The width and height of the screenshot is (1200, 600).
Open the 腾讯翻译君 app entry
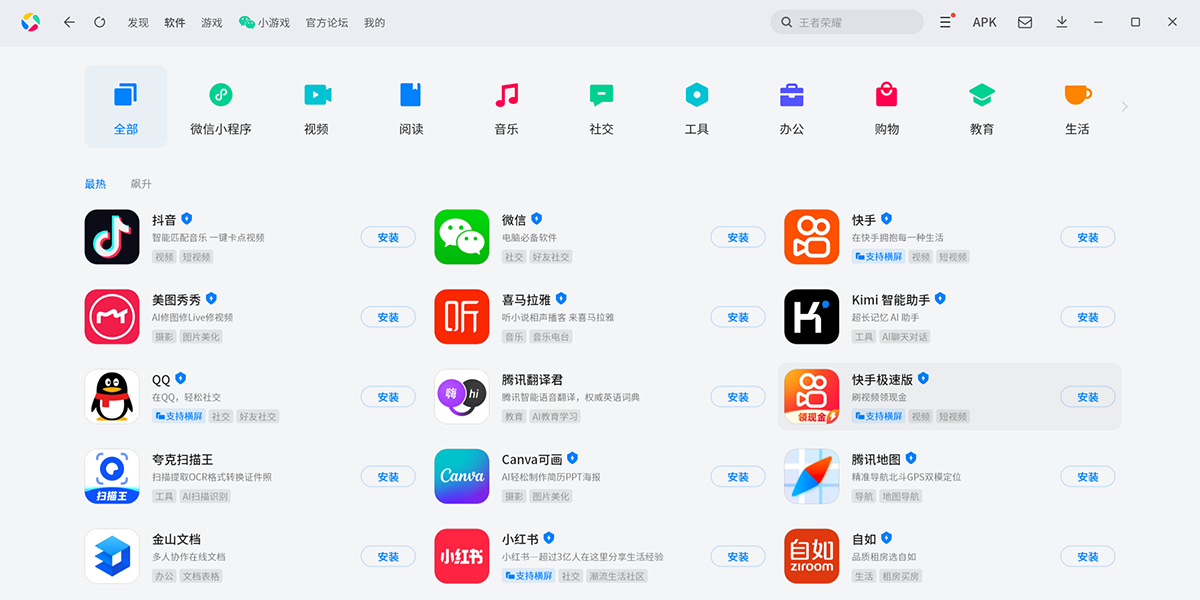pos(532,380)
